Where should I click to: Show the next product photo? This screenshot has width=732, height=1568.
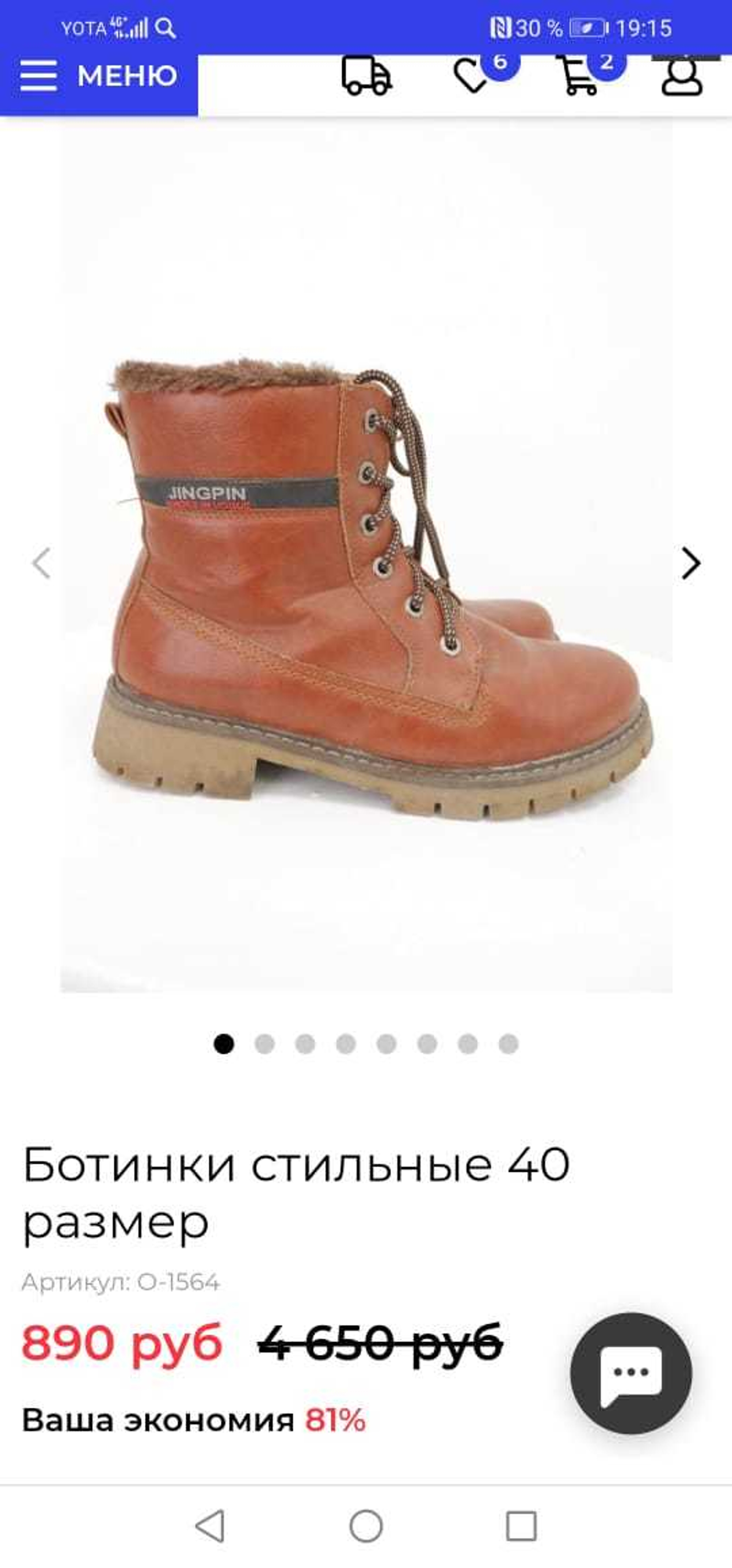[x=691, y=563]
